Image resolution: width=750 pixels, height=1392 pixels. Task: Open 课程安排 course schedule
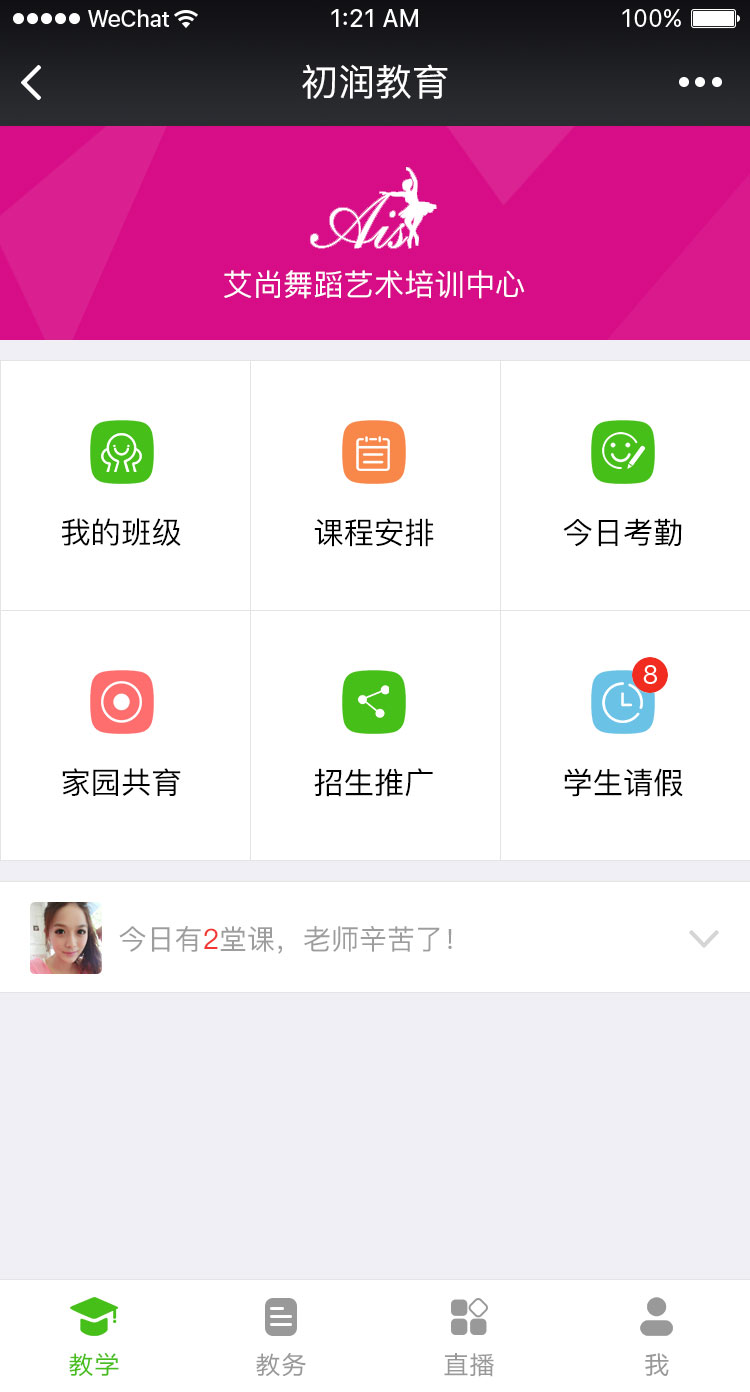click(x=374, y=485)
